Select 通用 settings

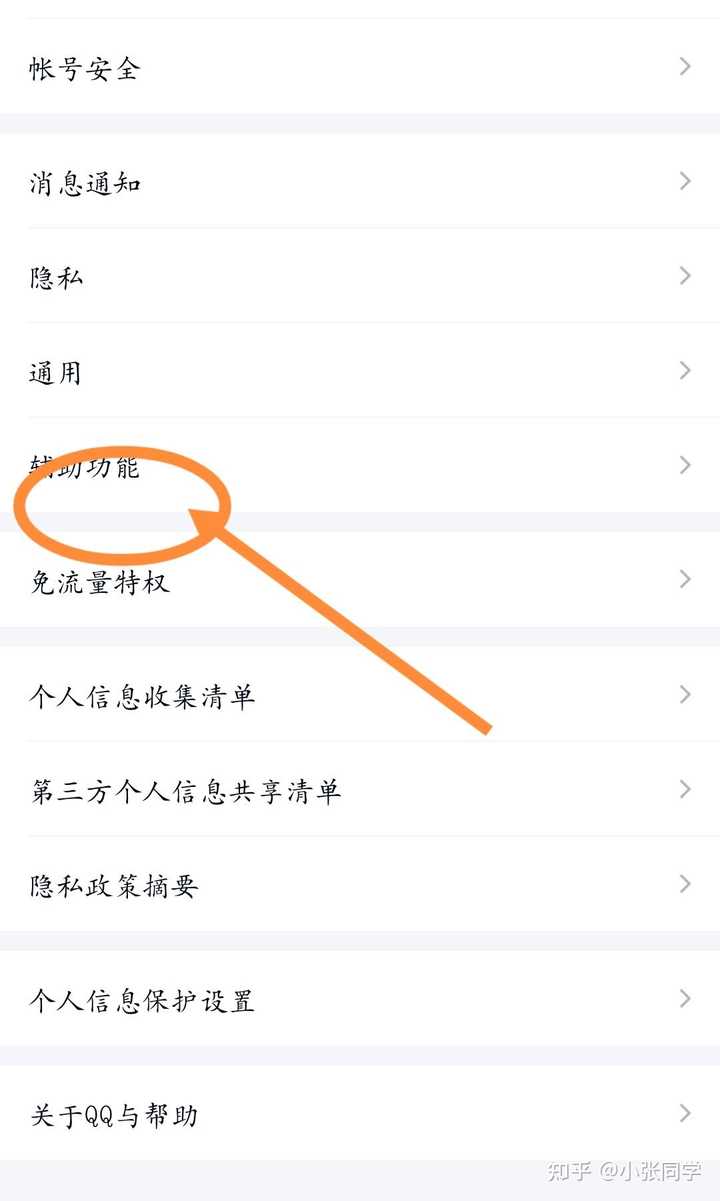(360, 372)
